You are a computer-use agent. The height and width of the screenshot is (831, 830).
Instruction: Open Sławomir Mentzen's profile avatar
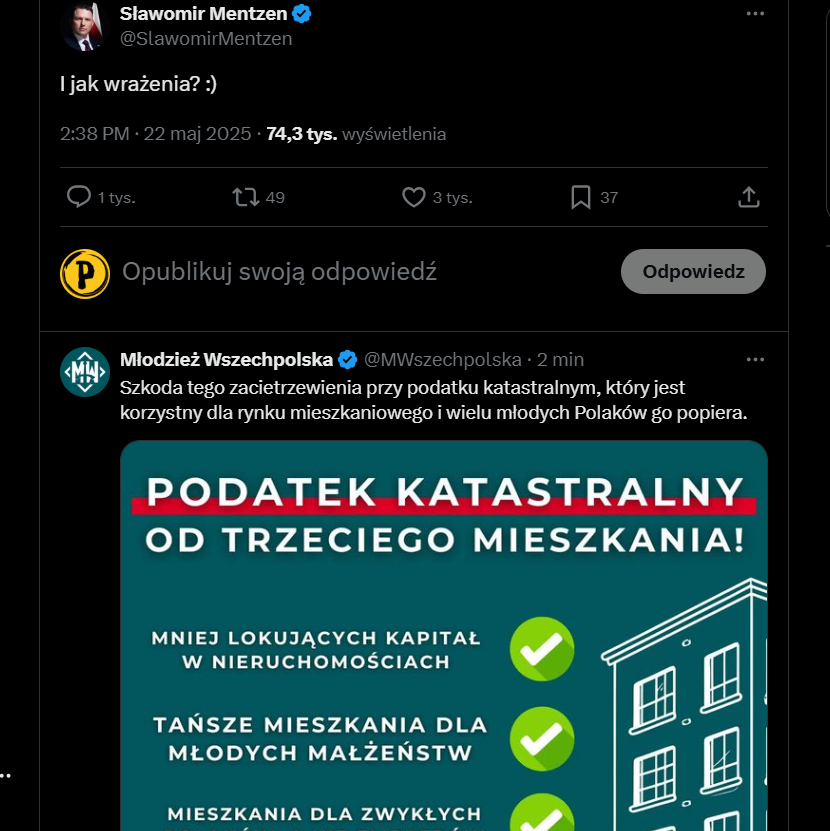coord(85,26)
